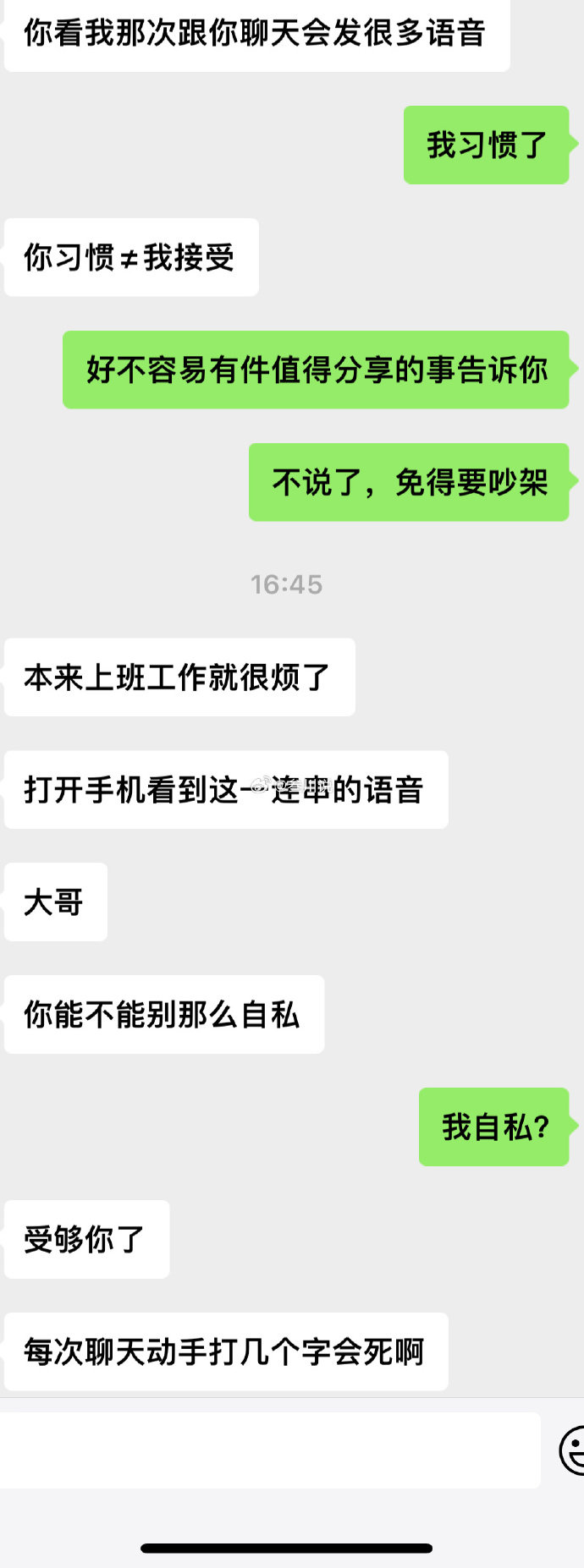Open the emoji sticker panel

pos(573,1450)
